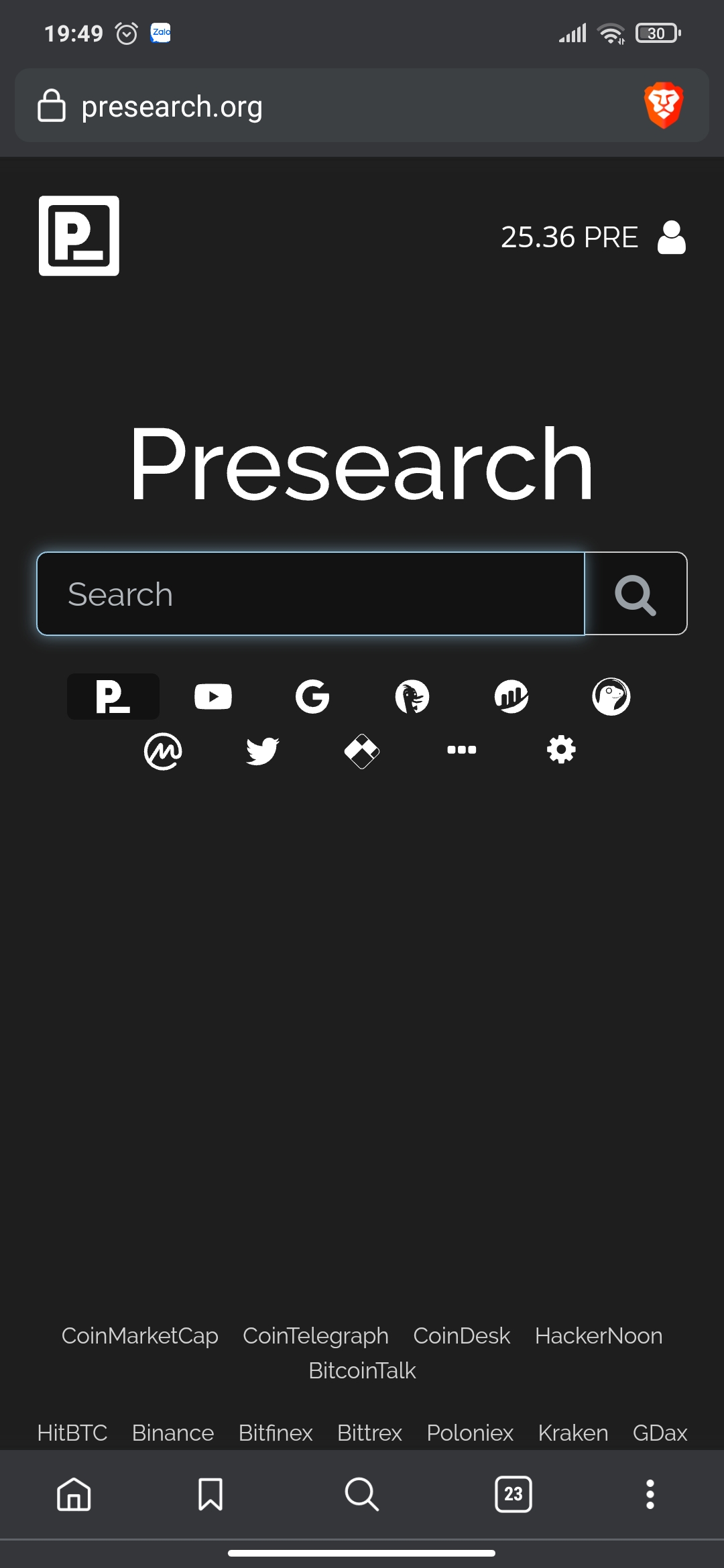The image size is (724, 1568).
Task: Open Brave Shields lion icon
Action: pos(664,105)
